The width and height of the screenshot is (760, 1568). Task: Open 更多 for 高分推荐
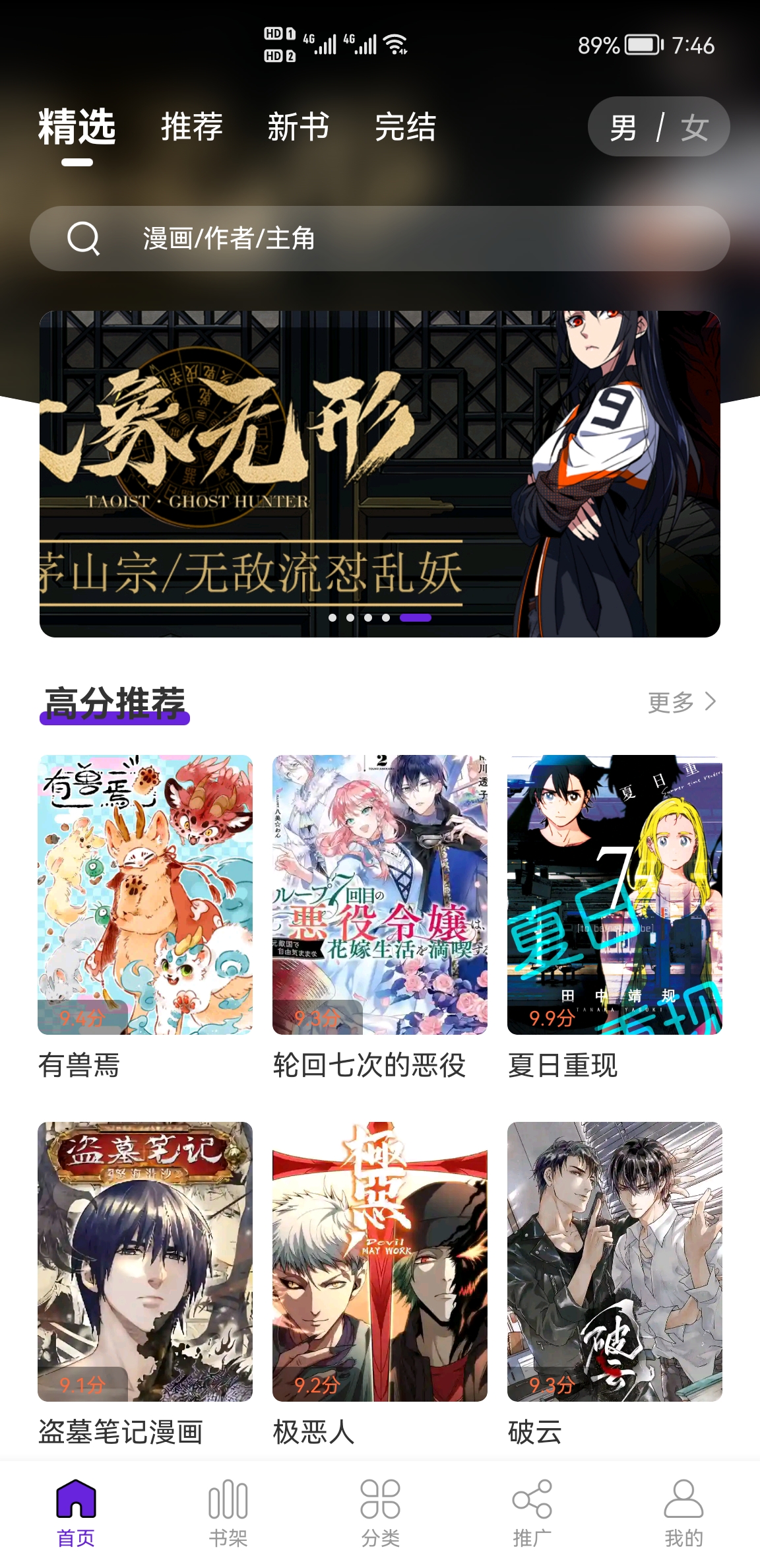coord(681,702)
